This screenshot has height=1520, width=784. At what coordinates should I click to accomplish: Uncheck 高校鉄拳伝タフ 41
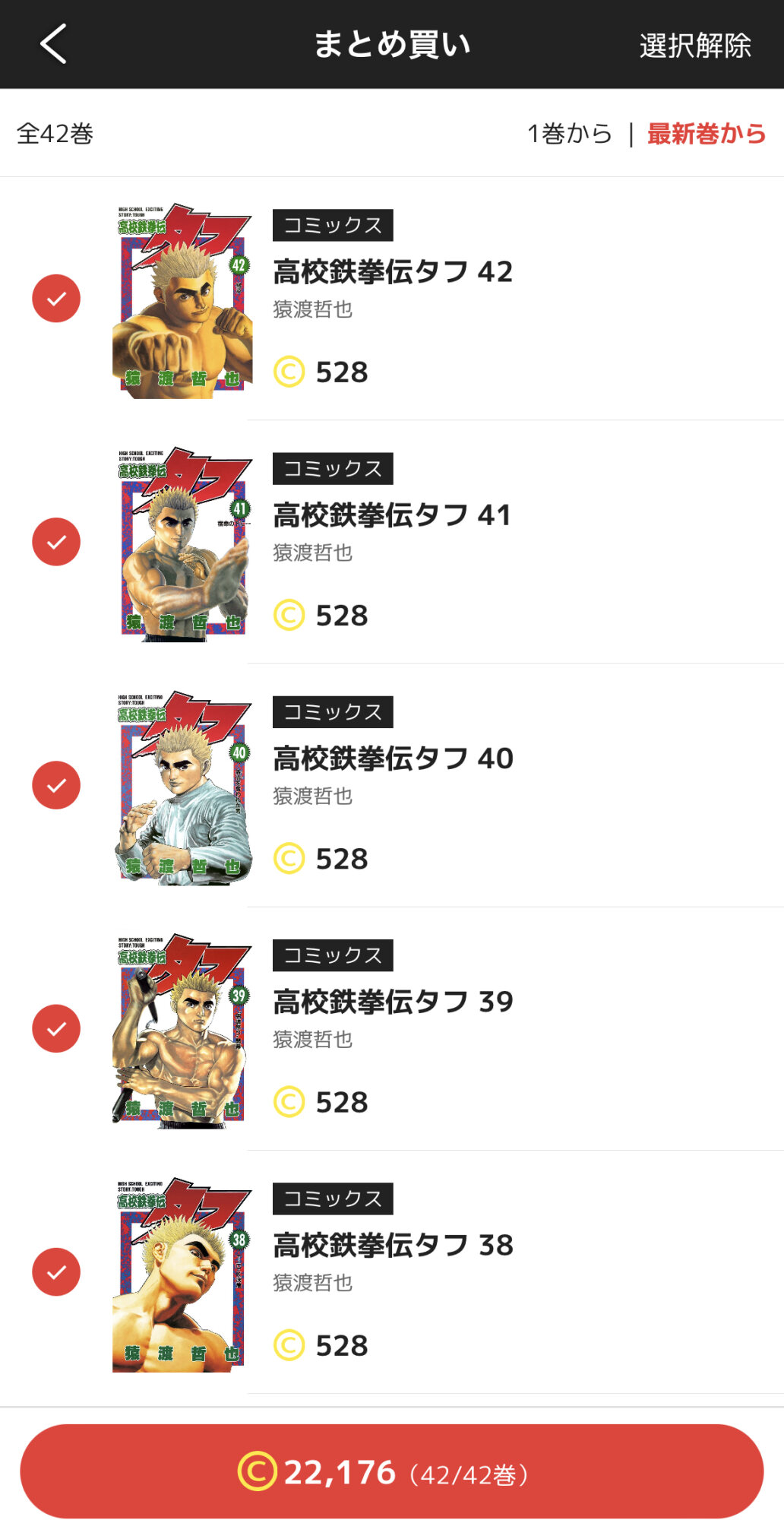pyautogui.click(x=56, y=542)
